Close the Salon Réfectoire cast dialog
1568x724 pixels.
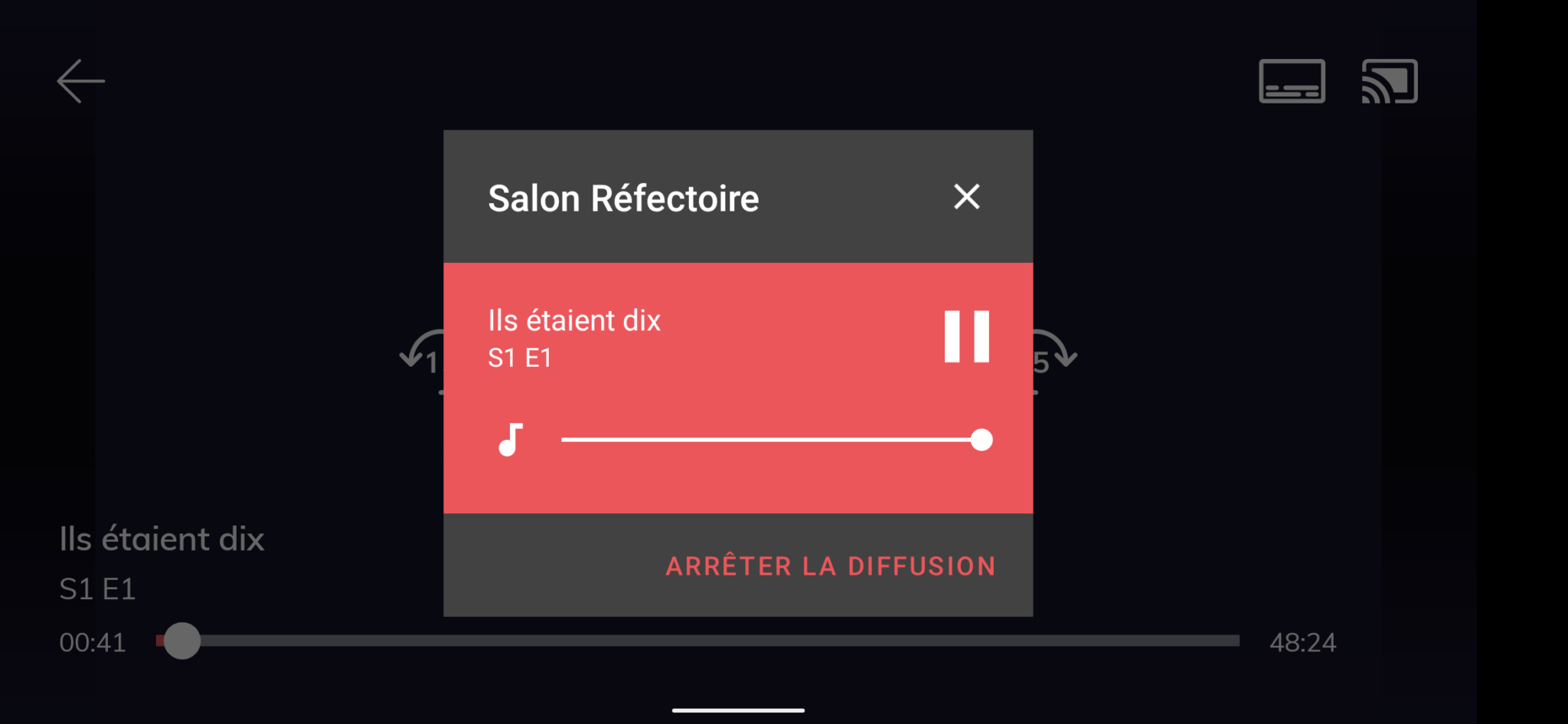pos(966,197)
